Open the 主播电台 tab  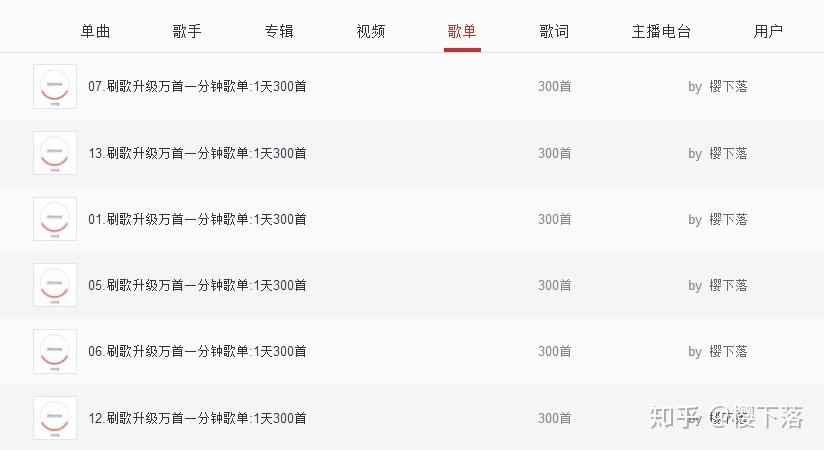(x=661, y=31)
